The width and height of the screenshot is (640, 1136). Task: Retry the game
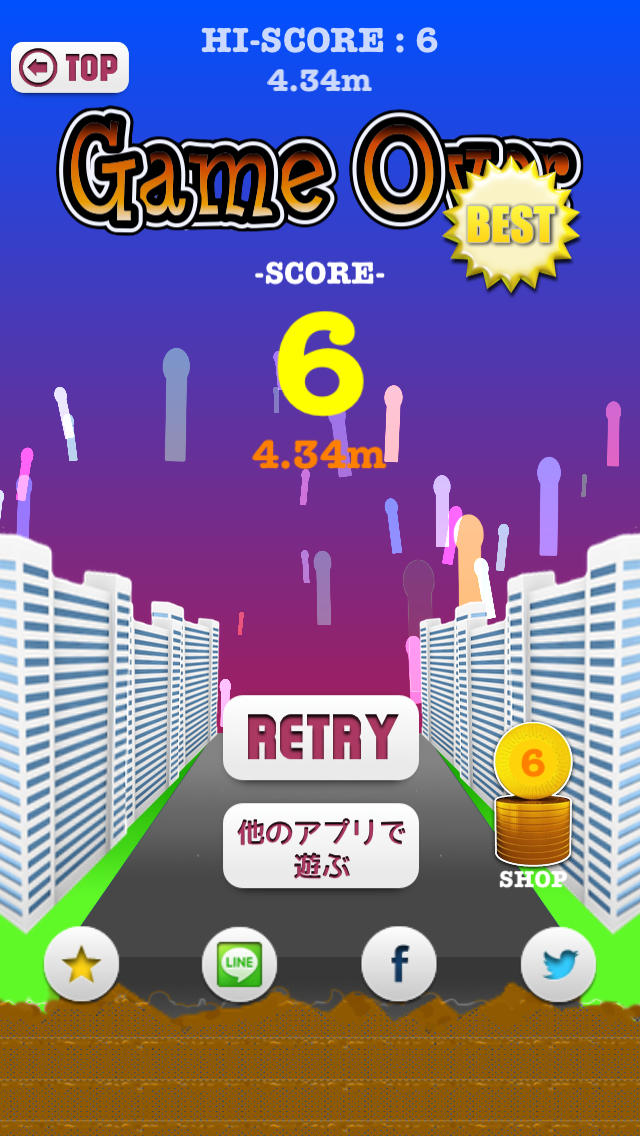[x=320, y=738]
